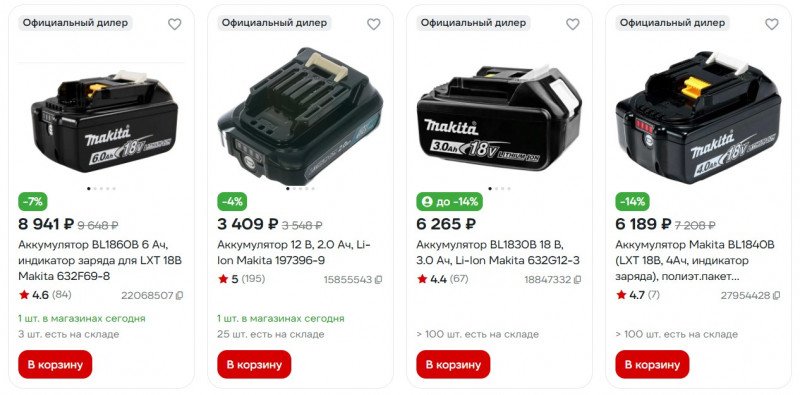Add BL1860B battery for 8 941 ₽ to cart
Screen dimensions: 800x395
coord(55,364)
